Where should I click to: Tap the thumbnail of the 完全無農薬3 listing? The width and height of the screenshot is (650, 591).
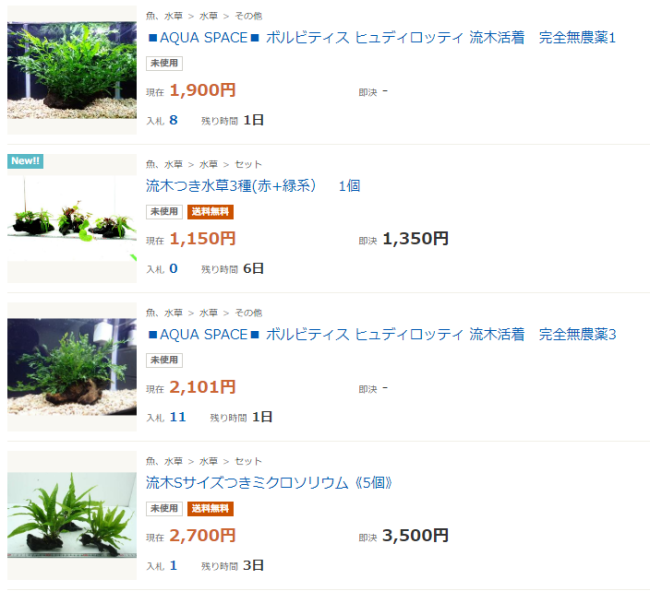pyautogui.click(x=72, y=365)
